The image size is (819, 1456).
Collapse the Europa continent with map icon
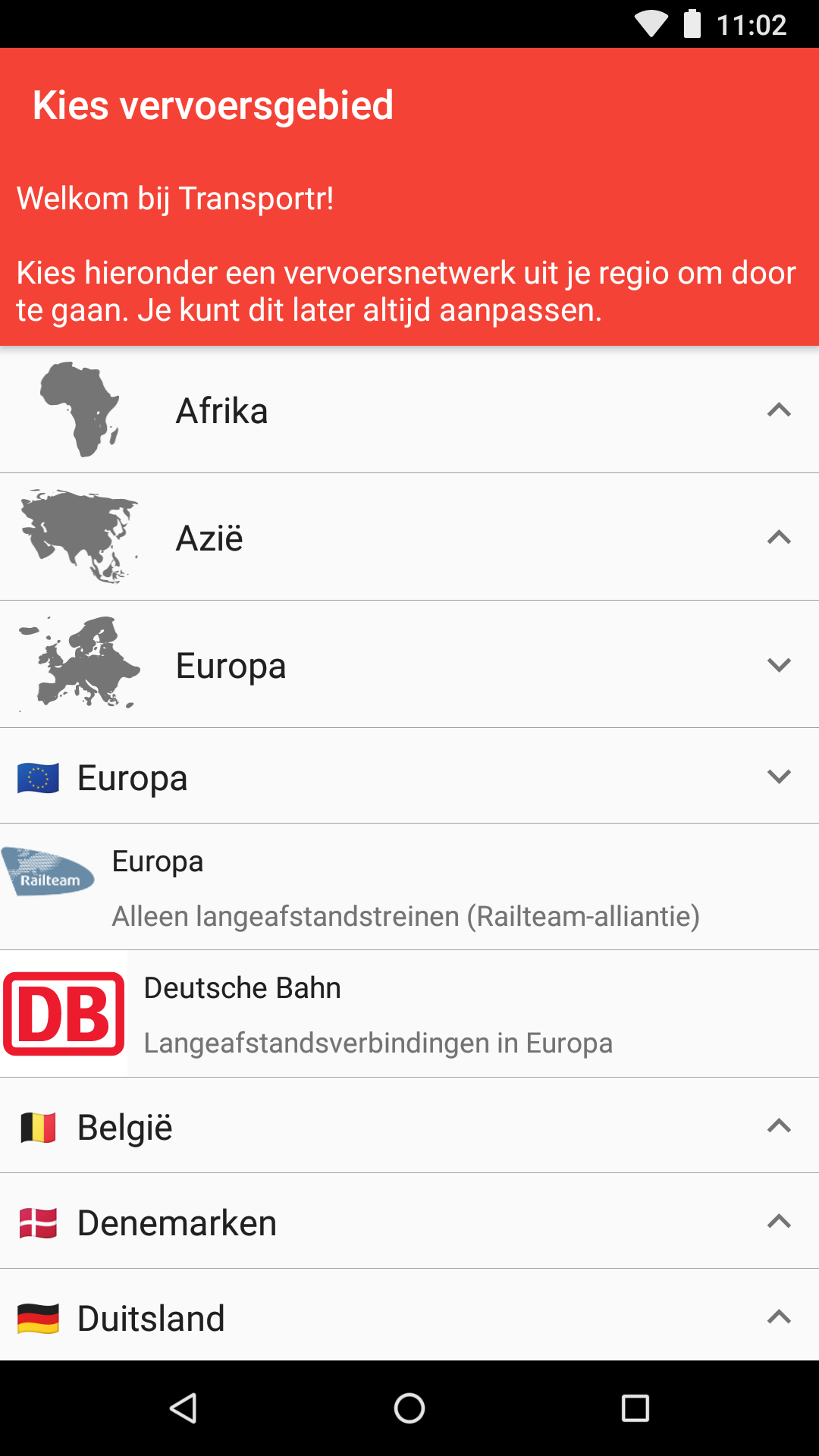point(409,664)
